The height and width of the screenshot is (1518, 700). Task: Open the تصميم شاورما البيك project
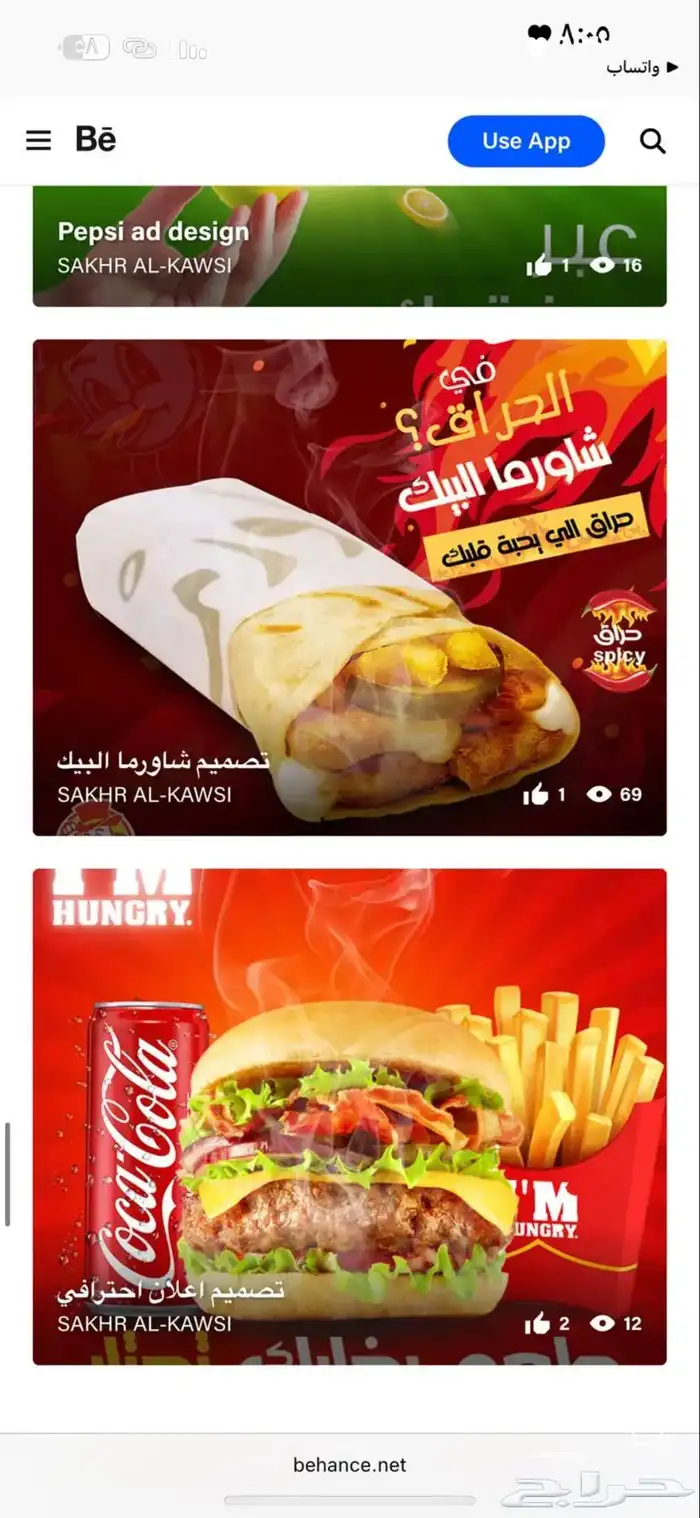pyautogui.click(x=349, y=587)
